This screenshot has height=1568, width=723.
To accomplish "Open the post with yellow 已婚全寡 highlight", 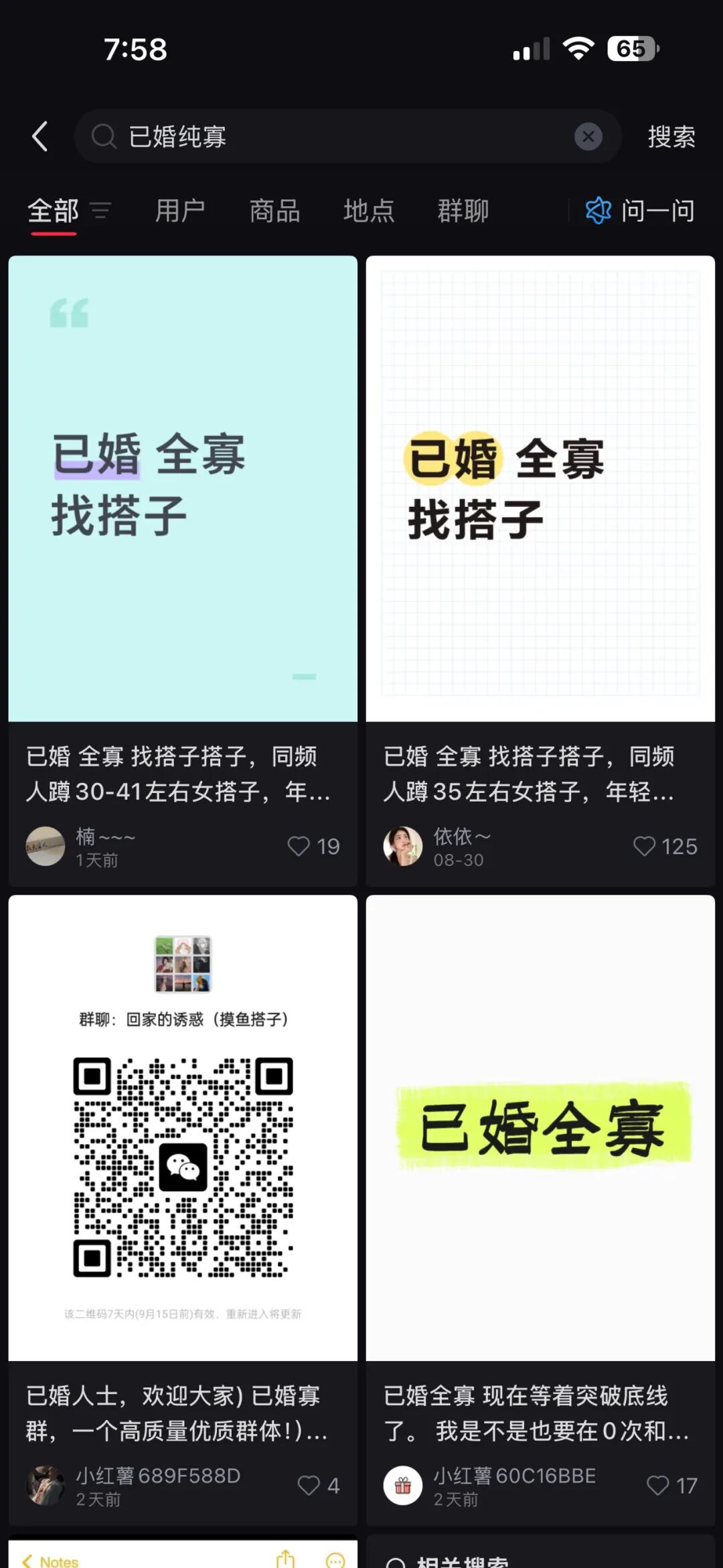I will click(x=540, y=1129).
